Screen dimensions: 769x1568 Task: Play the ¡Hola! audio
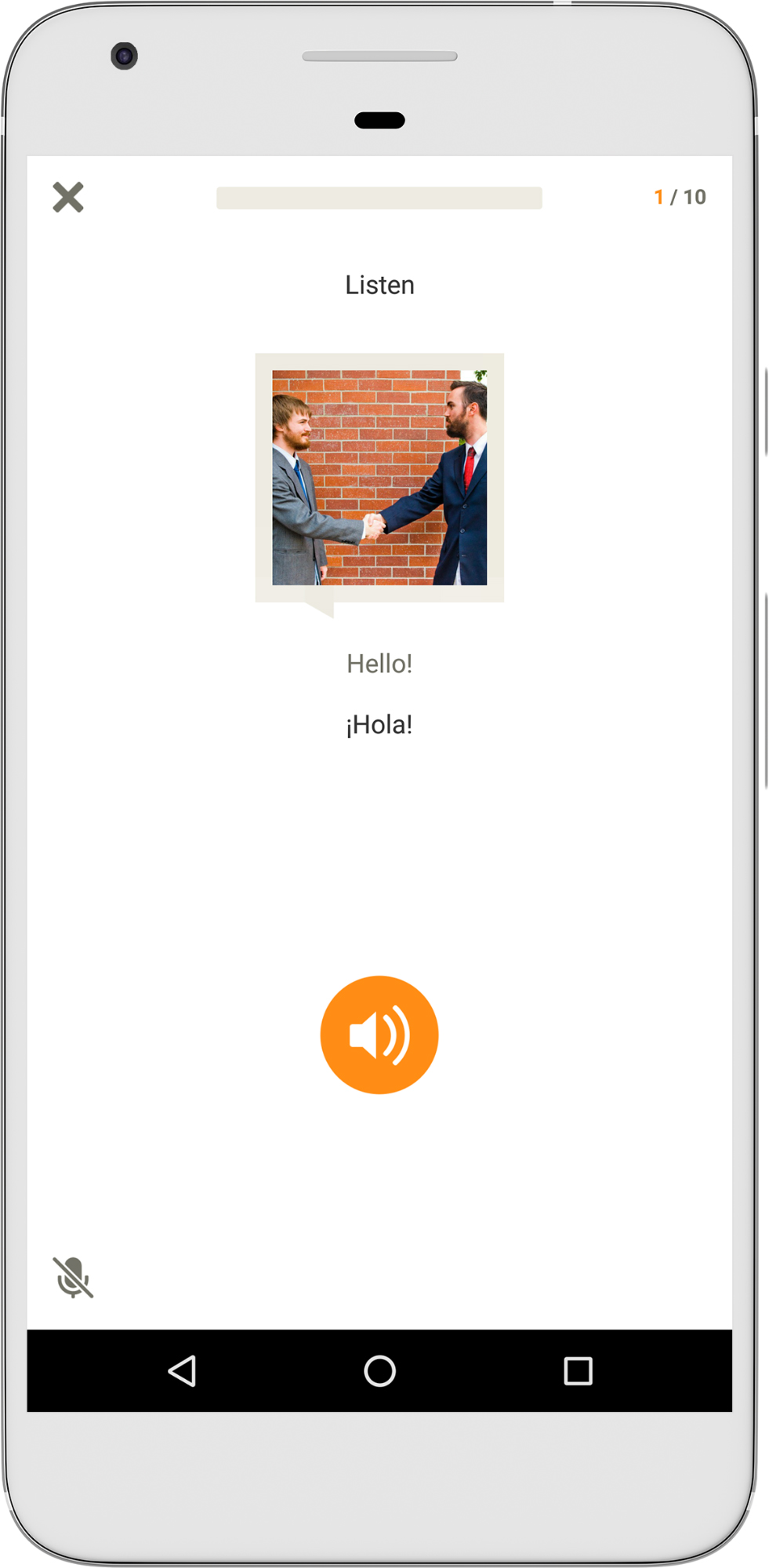coord(379,1035)
